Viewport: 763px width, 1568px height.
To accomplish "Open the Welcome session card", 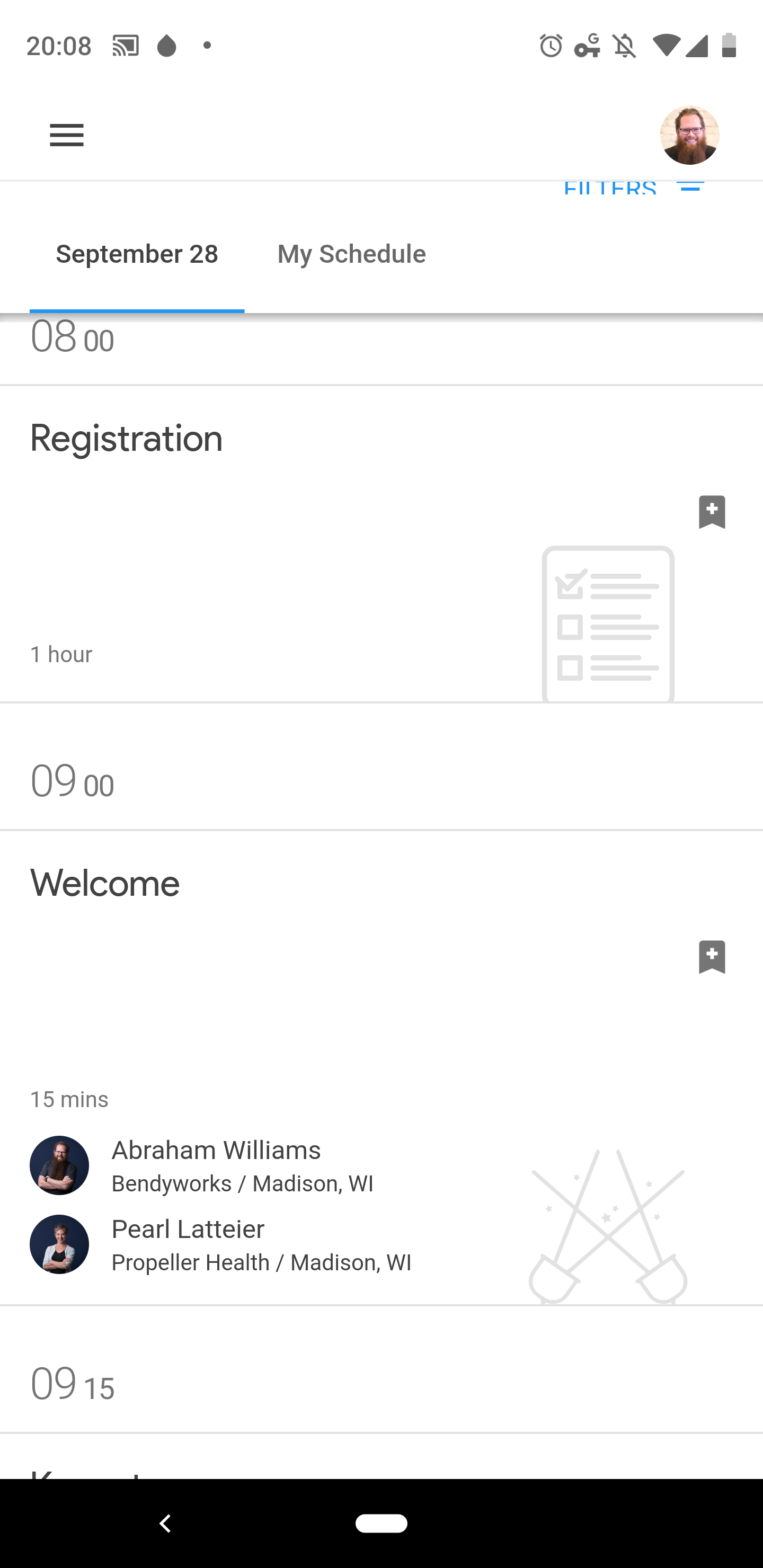I will pyautogui.click(x=381, y=1067).
